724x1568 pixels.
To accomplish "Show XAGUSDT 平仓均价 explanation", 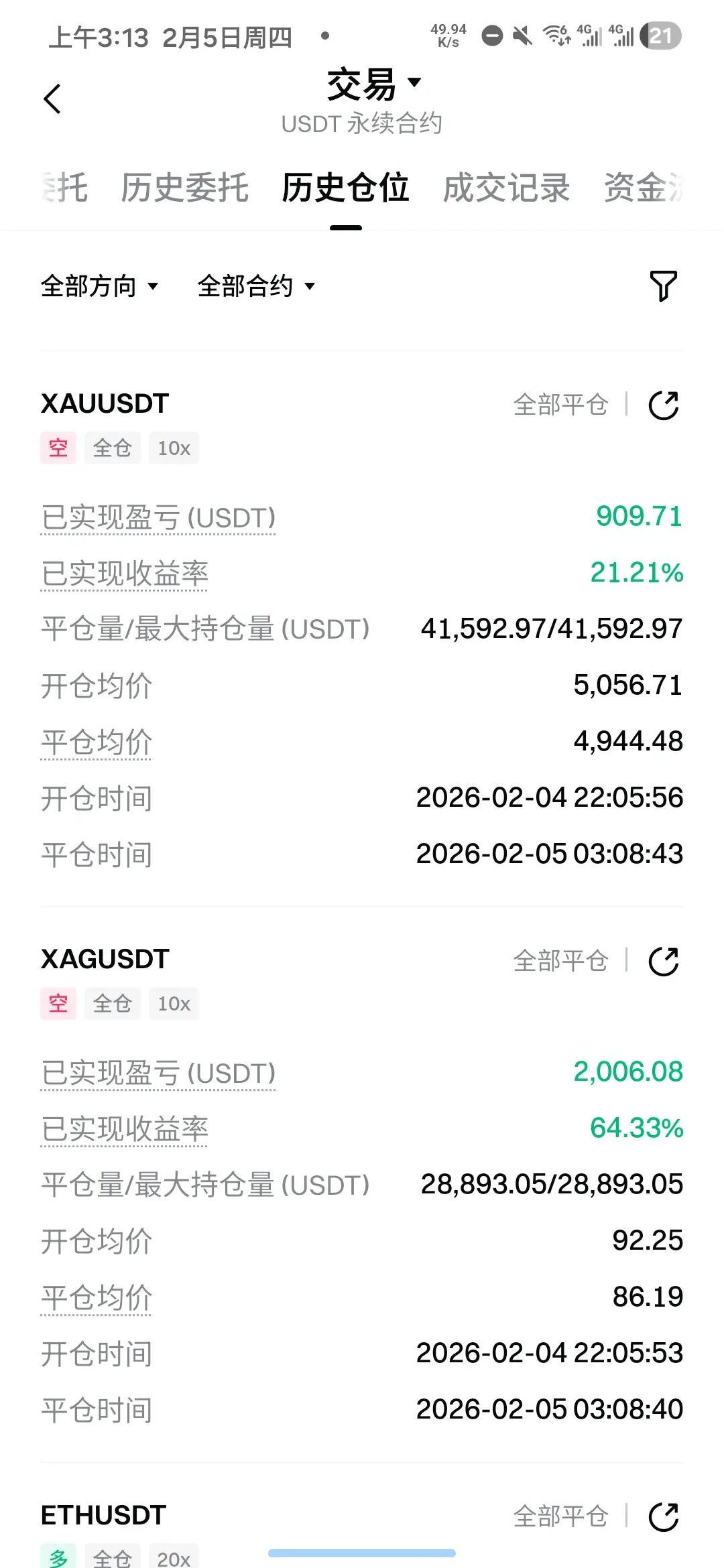I will (97, 1298).
